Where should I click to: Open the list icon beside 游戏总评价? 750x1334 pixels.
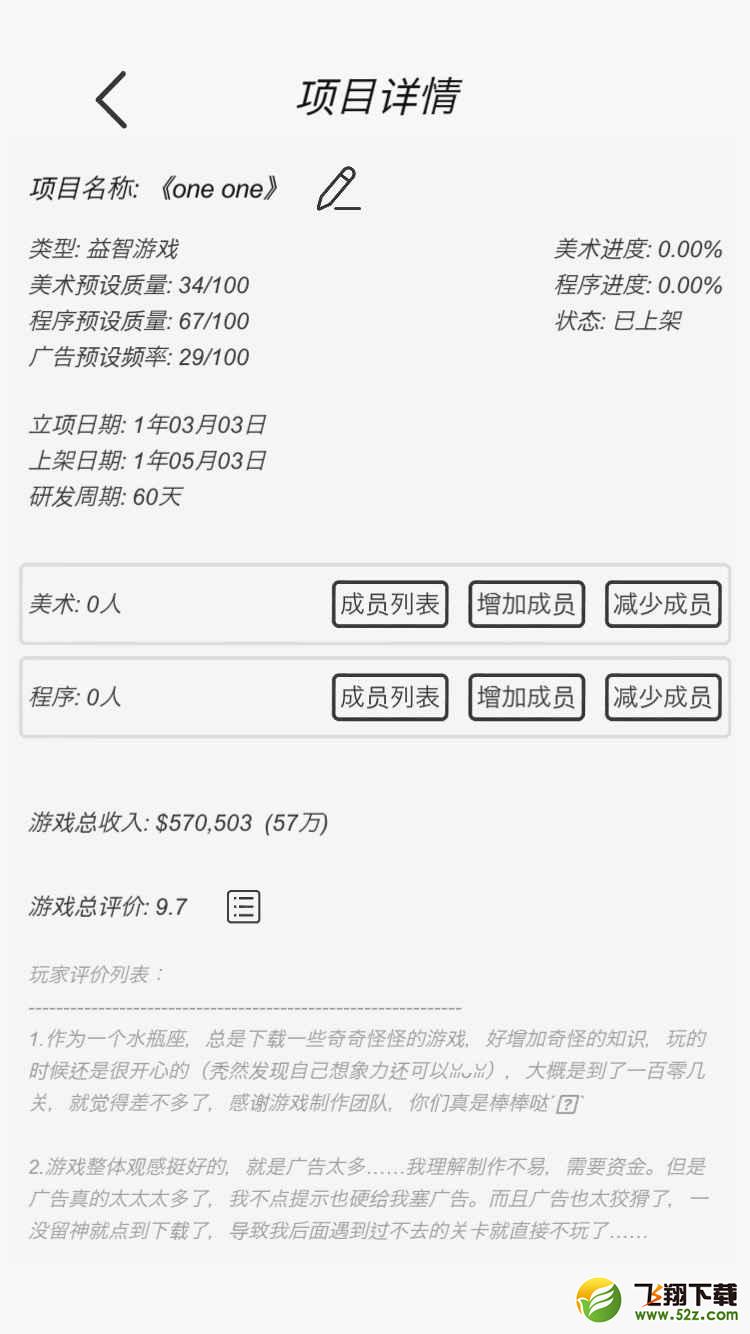click(x=244, y=907)
